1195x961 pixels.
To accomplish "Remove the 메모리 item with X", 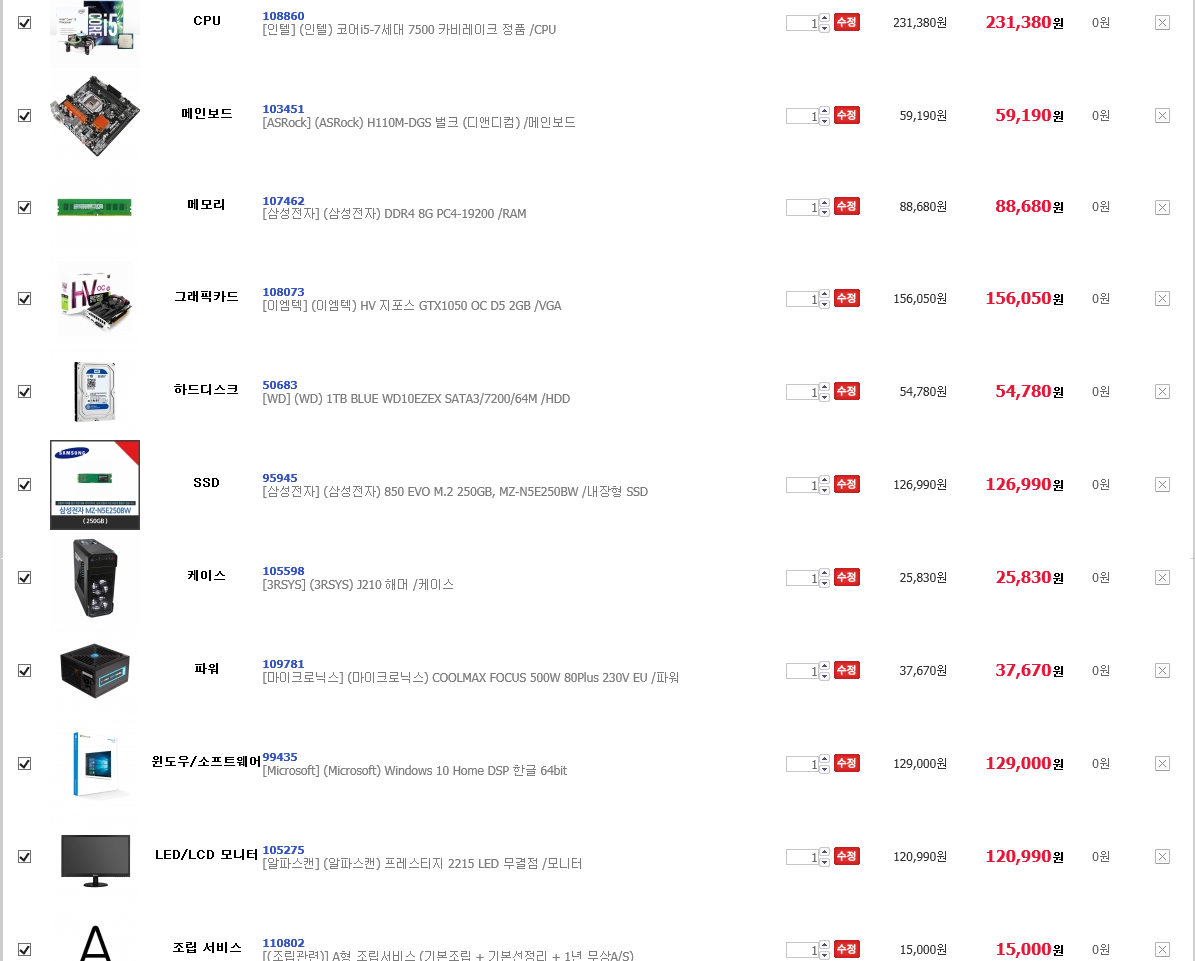I will click(x=1162, y=207).
